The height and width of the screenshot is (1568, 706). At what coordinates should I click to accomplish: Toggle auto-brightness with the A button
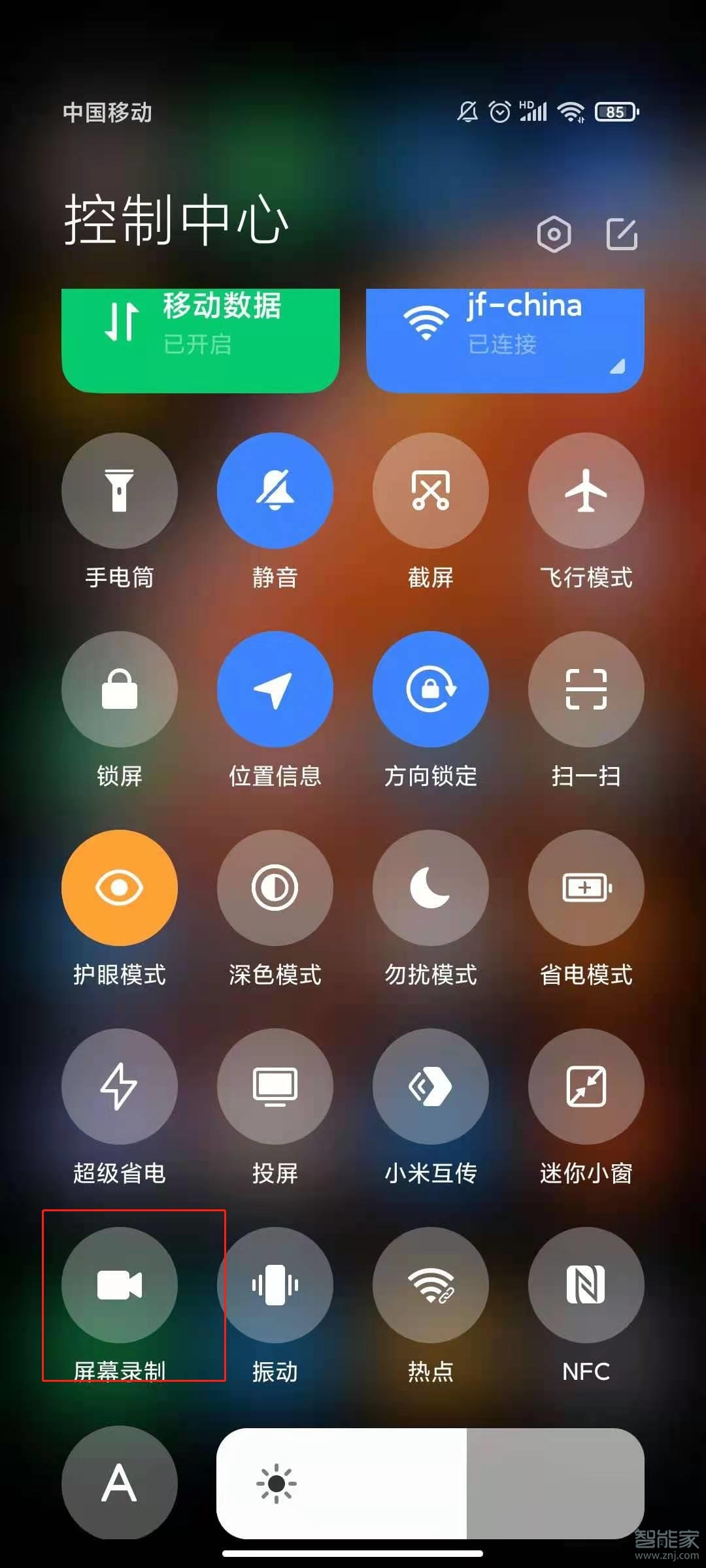[120, 1483]
